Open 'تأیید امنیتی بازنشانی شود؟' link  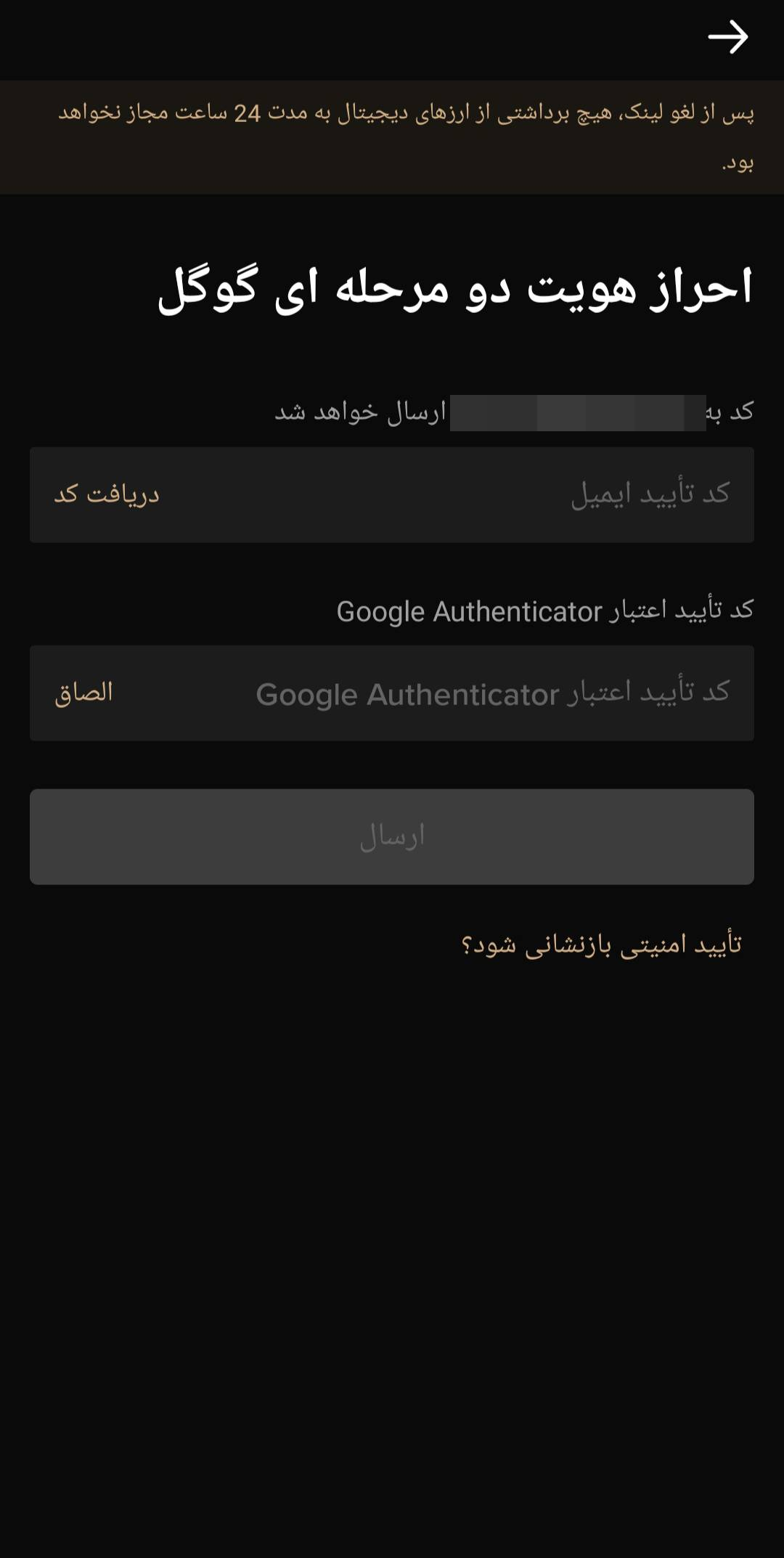(601, 945)
